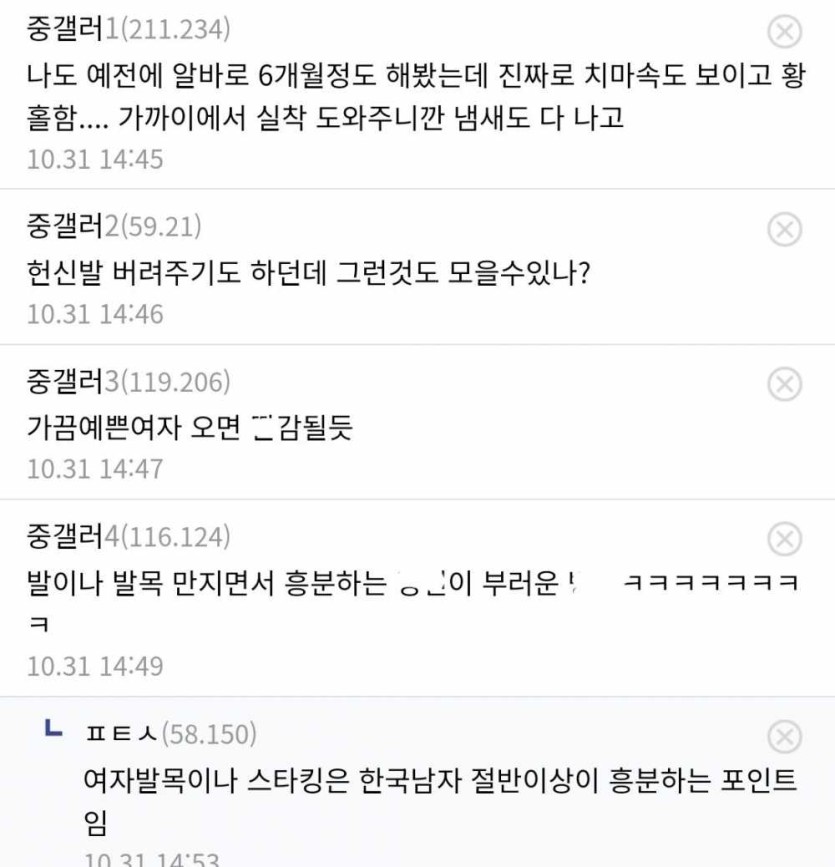This screenshot has width=835, height=867.
Task: Delete the comment by 중갤러1
Action: point(785,32)
